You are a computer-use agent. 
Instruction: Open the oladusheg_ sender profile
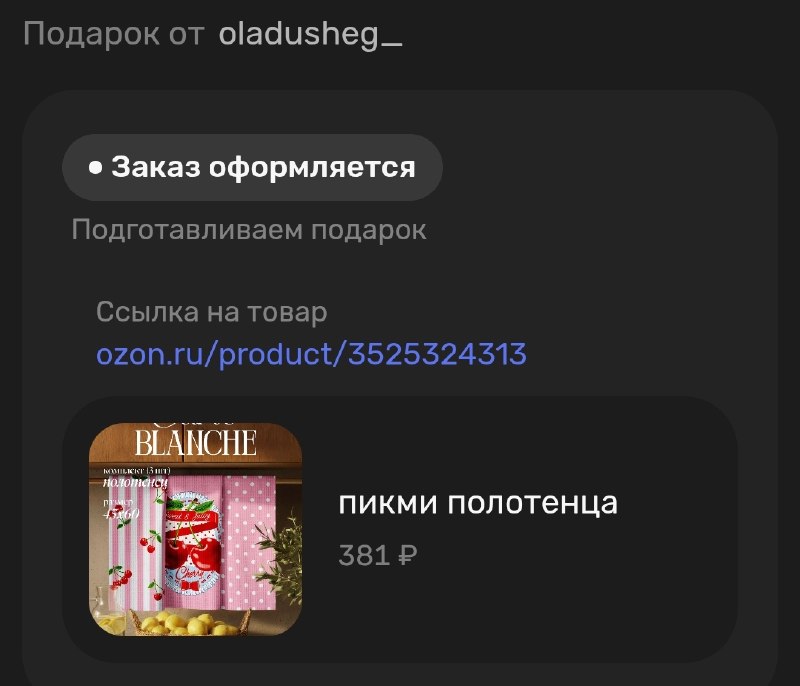[310, 35]
